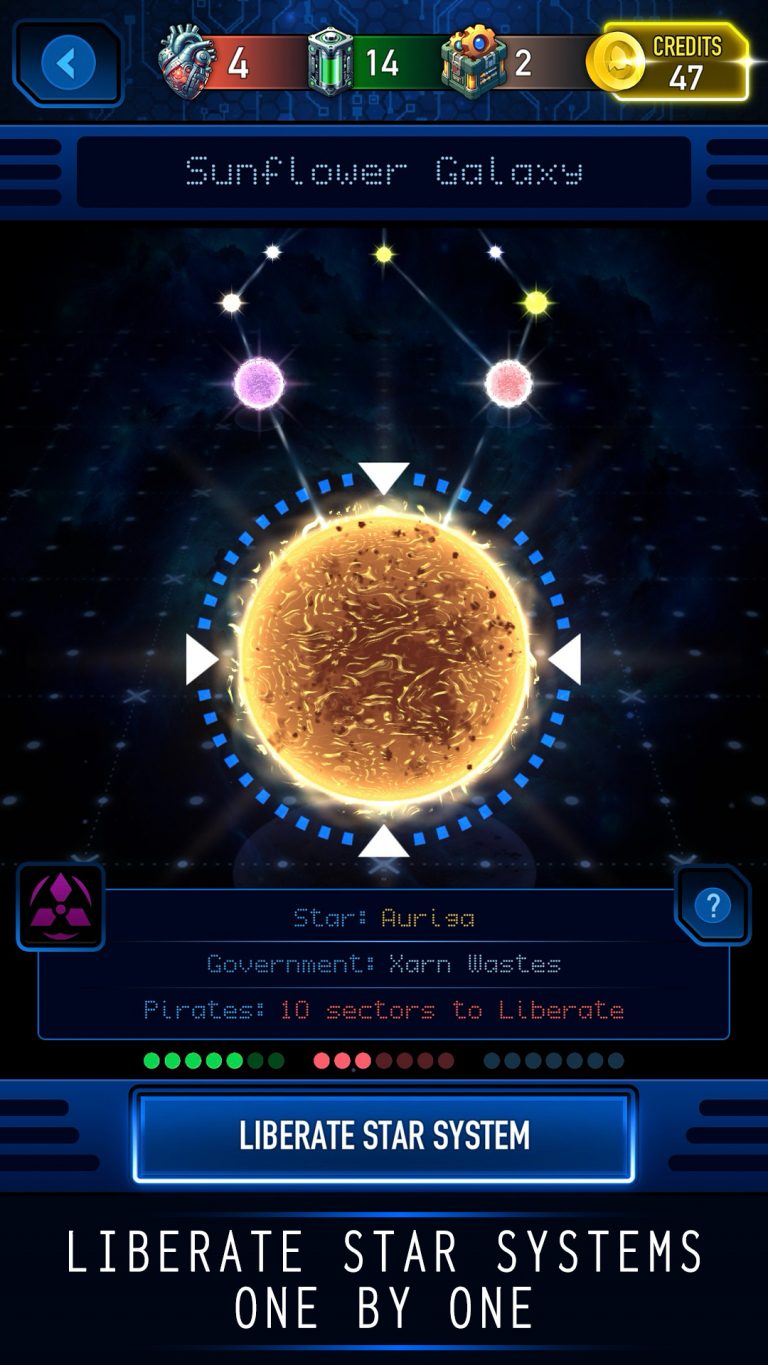
Task: Go back with the arrow button
Action: (x=67, y=64)
